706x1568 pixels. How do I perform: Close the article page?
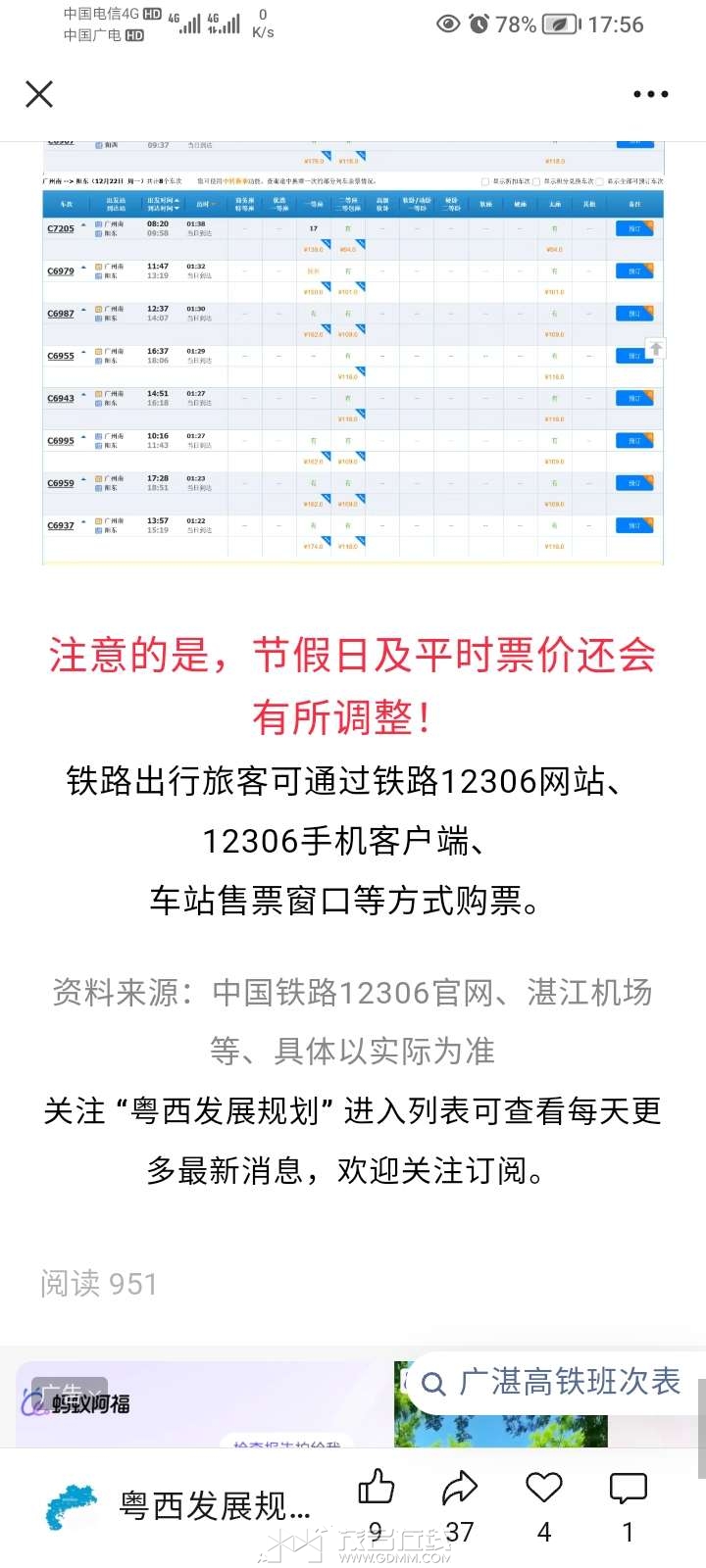39,94
